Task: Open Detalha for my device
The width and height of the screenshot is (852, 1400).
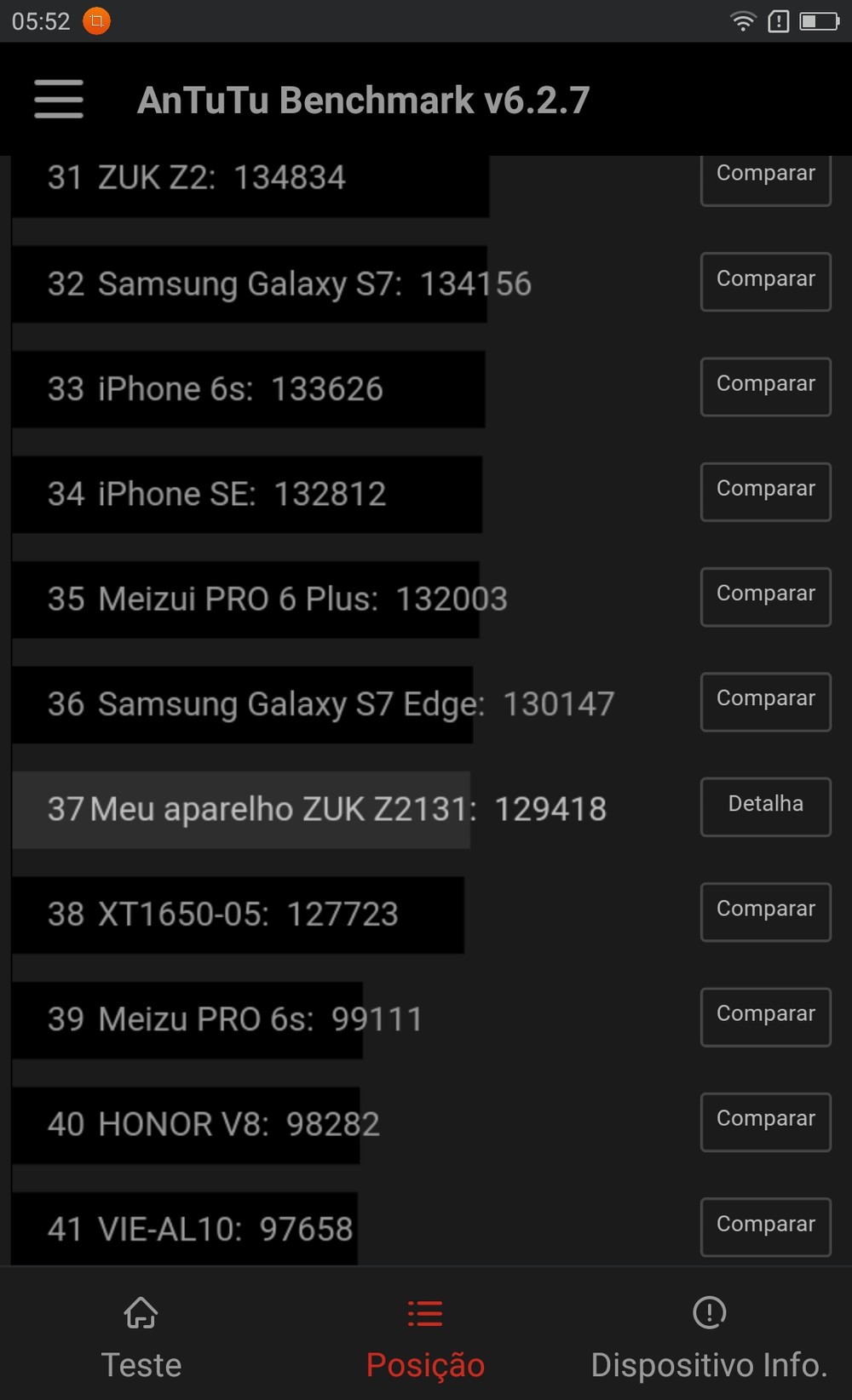Action: [x=765, y=806]
